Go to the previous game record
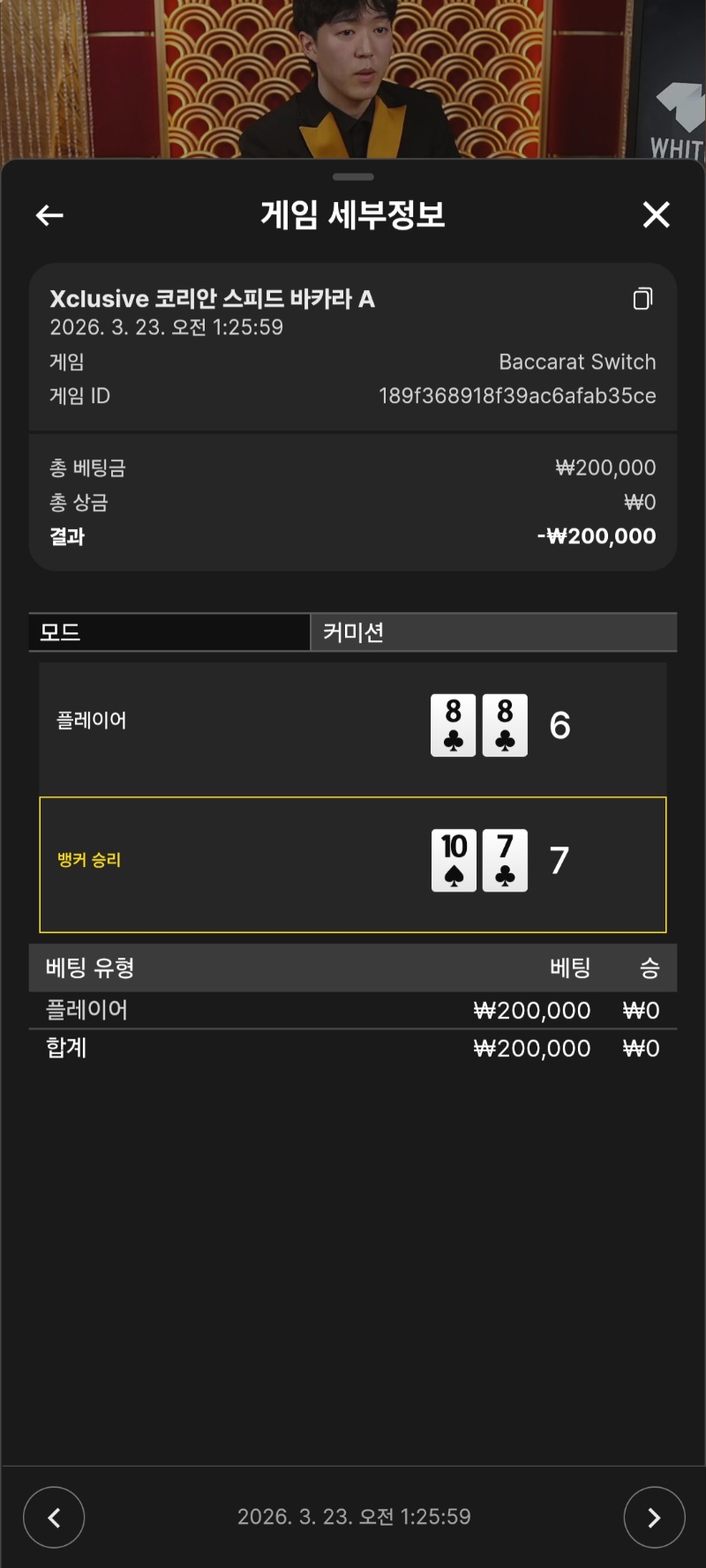 [x=54, y=1517]
